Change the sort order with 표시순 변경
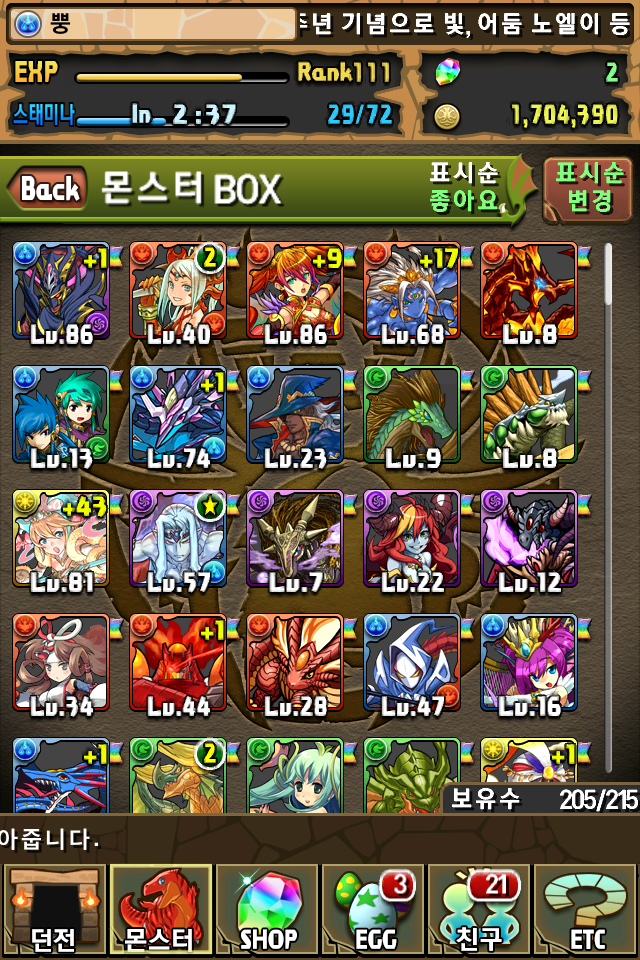Screen dimensions: 640x960 589,188
